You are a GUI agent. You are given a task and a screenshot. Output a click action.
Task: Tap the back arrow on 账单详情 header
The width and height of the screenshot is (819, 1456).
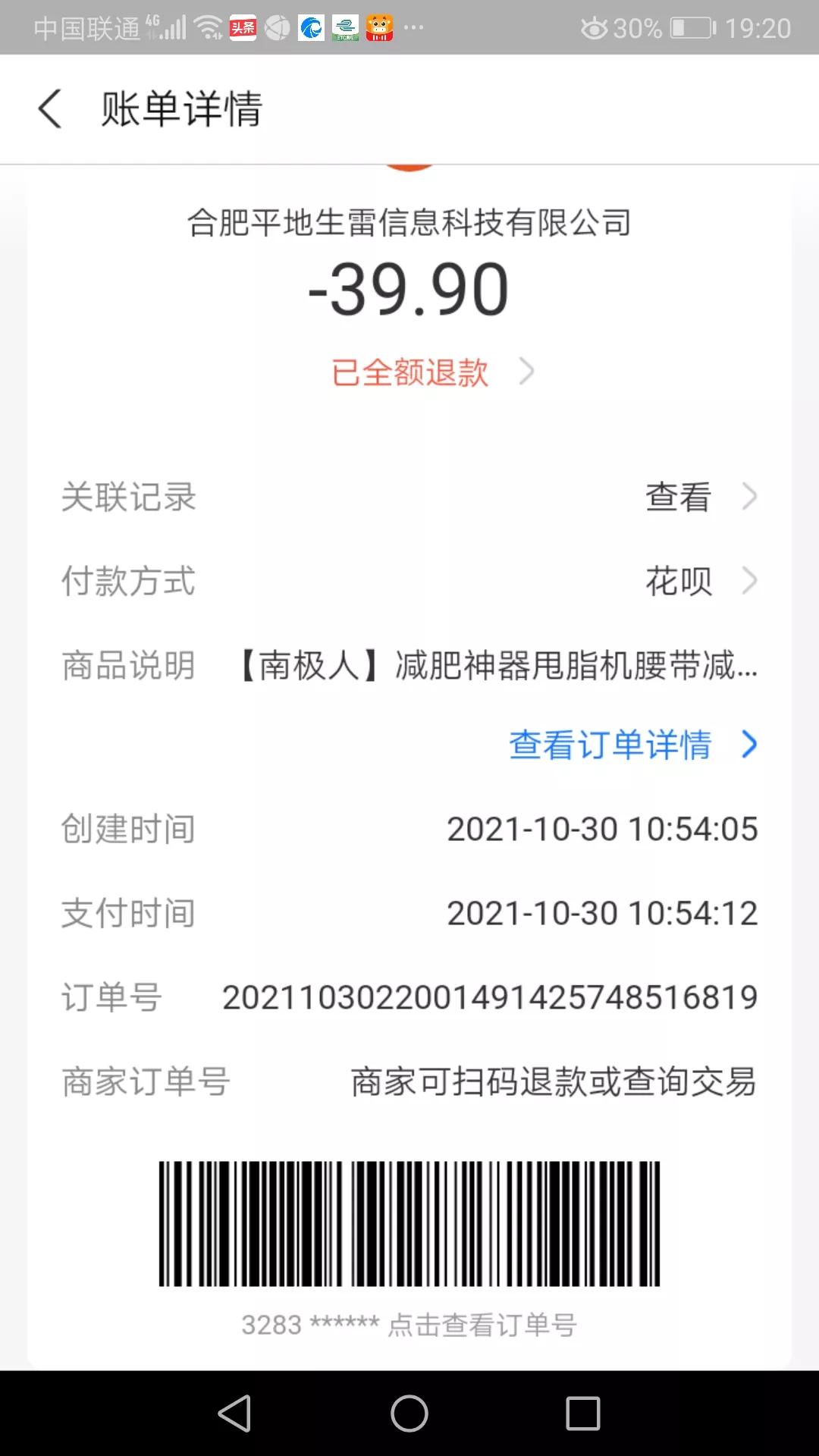[49, 109]
